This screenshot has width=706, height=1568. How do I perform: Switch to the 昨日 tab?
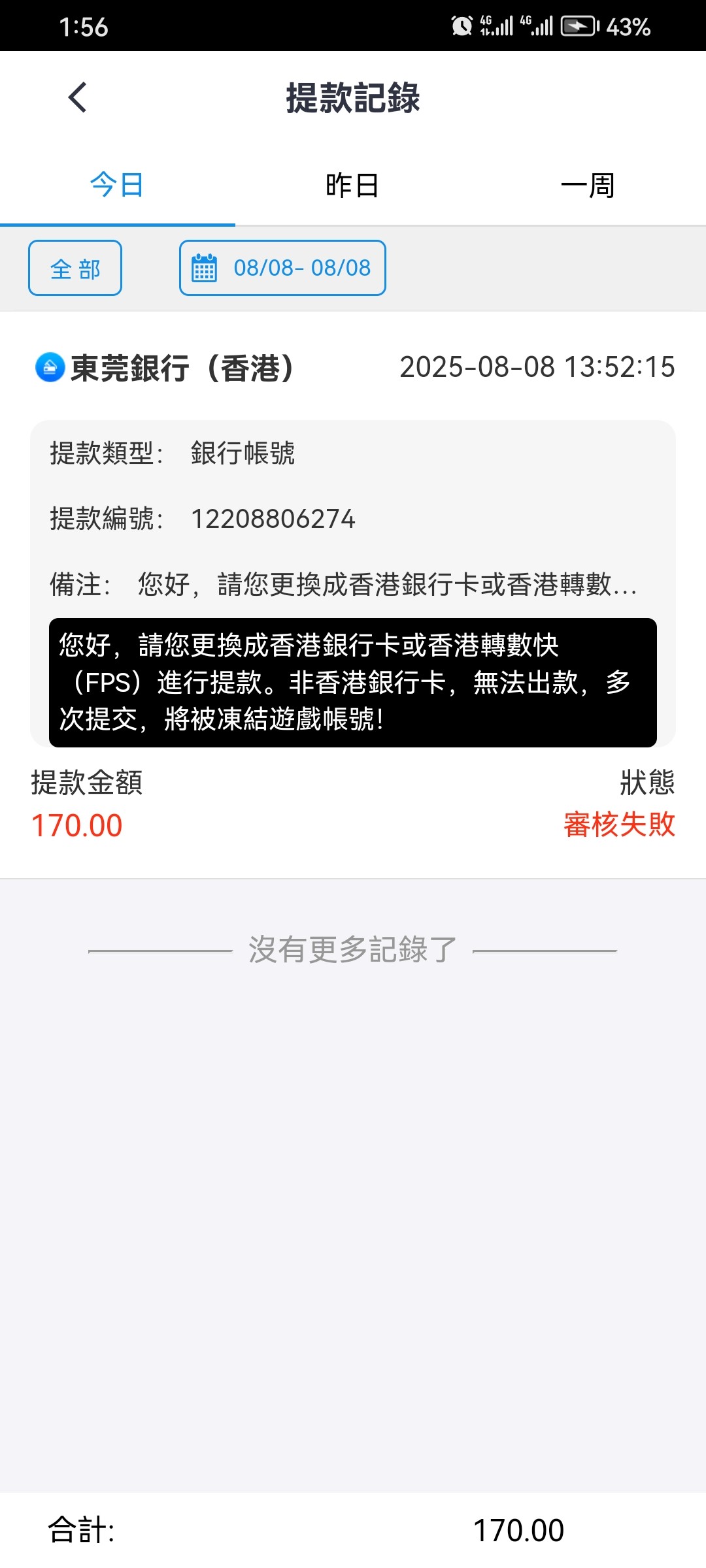pyautogui.click(x=352, y=186)
